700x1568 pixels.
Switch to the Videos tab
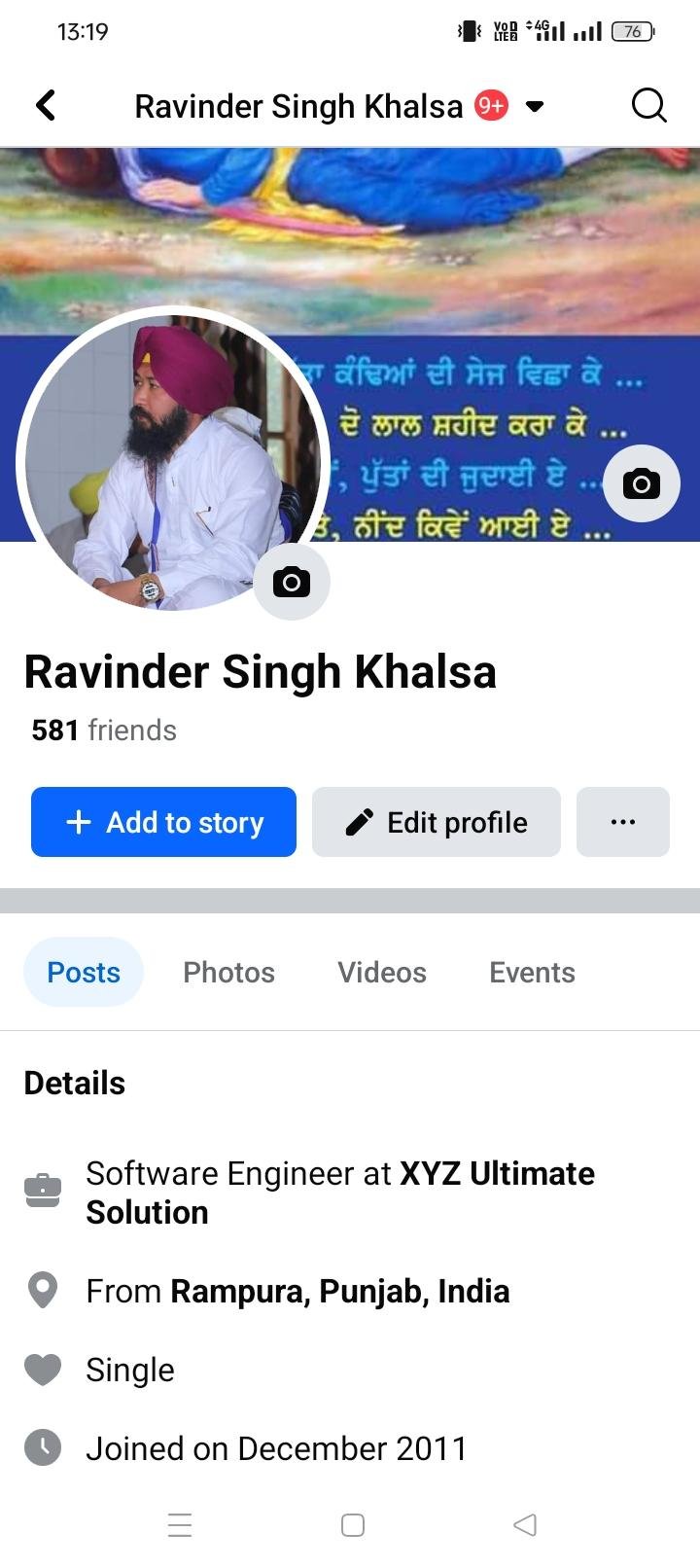(382, 972)
